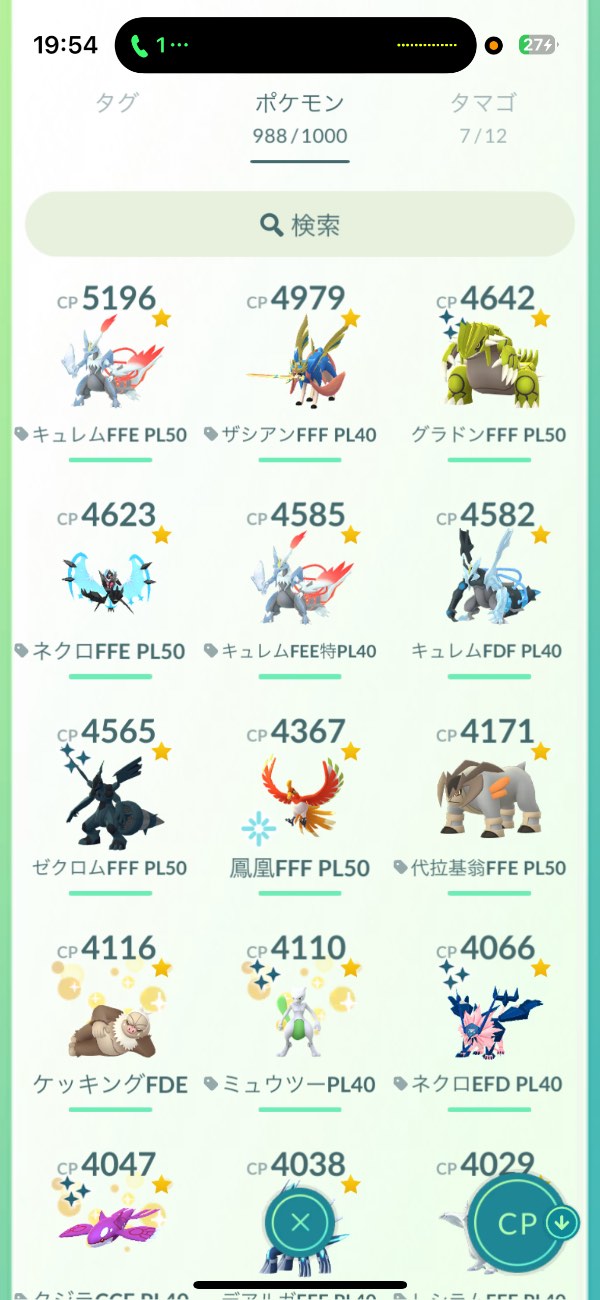Close the Pokémon list with the X button
The image size is (600, 1300).
pos(301,1221)
